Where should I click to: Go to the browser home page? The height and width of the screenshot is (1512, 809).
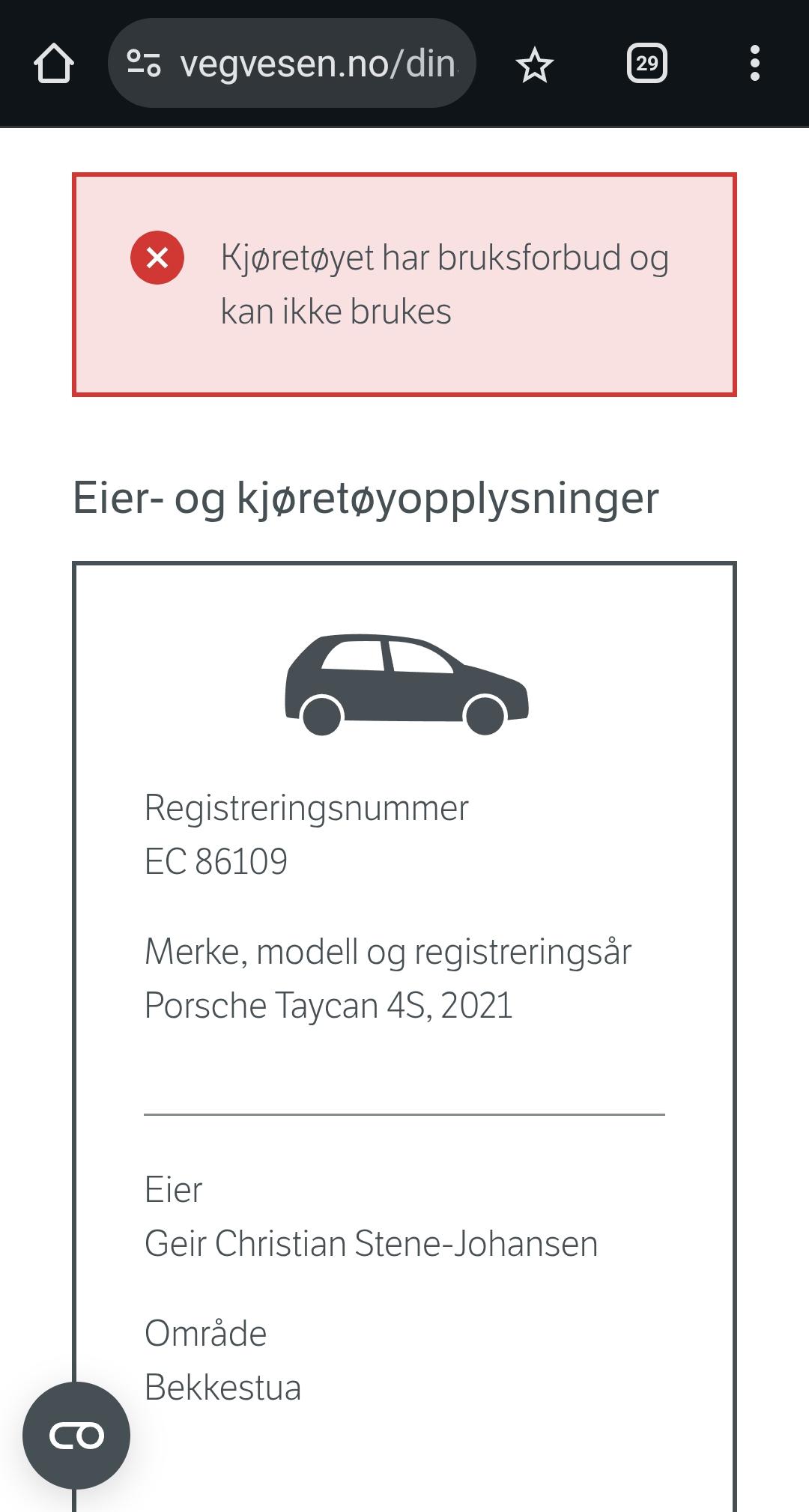point(54,64)
